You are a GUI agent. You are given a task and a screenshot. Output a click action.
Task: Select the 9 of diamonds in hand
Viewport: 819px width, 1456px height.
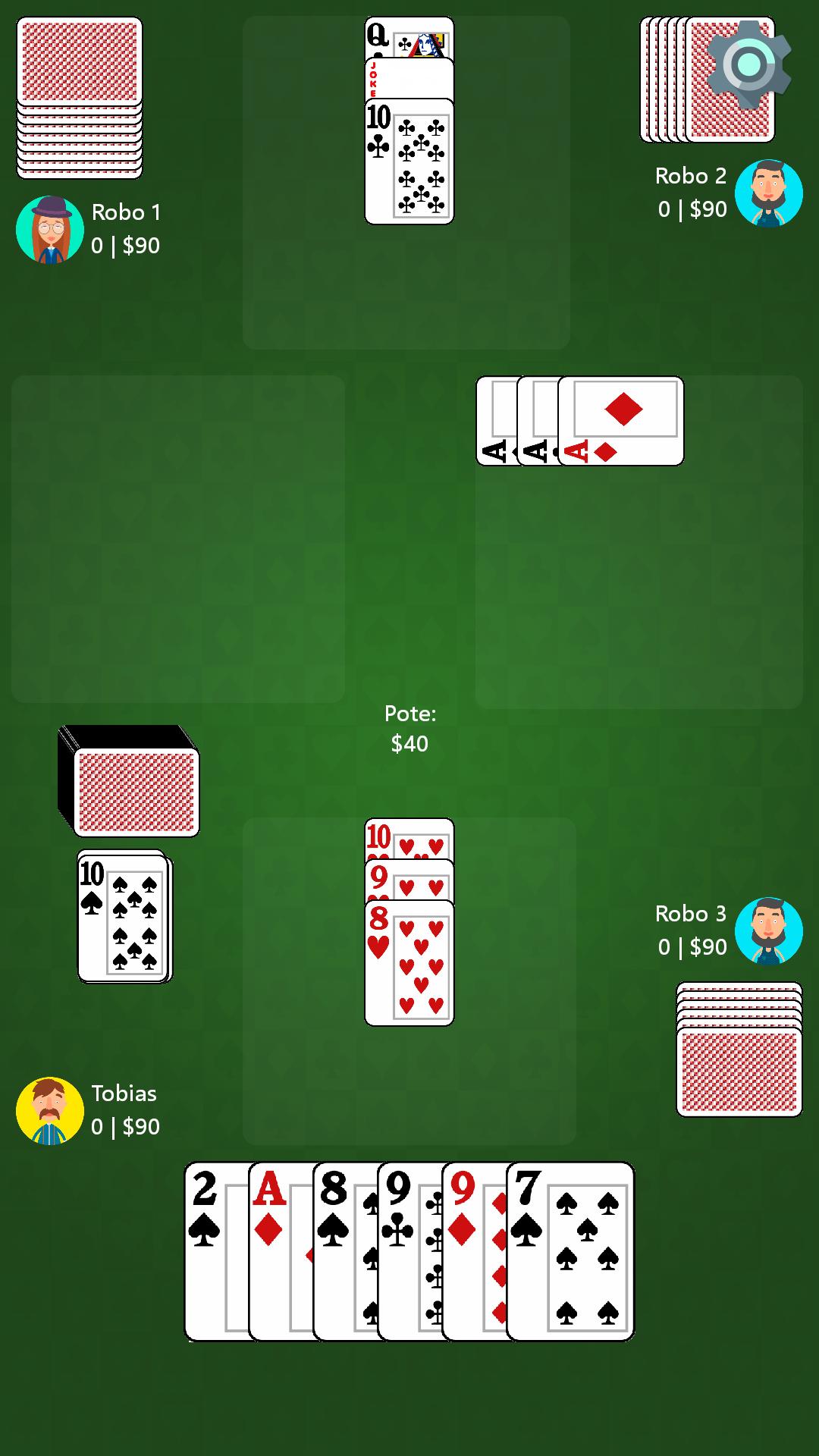click(x=475, y=1251)
